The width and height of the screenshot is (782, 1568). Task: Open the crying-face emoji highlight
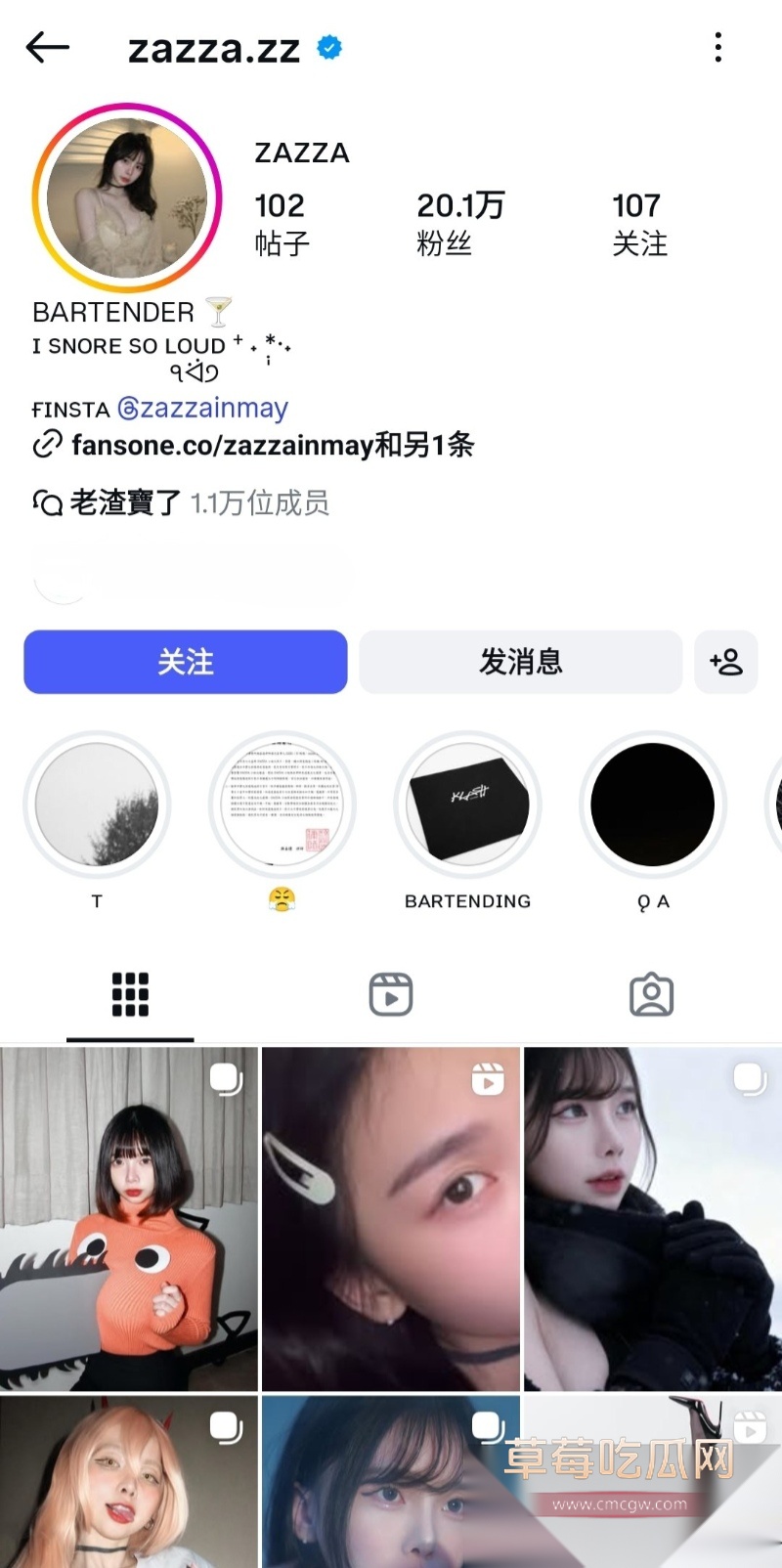coord(282,804)
